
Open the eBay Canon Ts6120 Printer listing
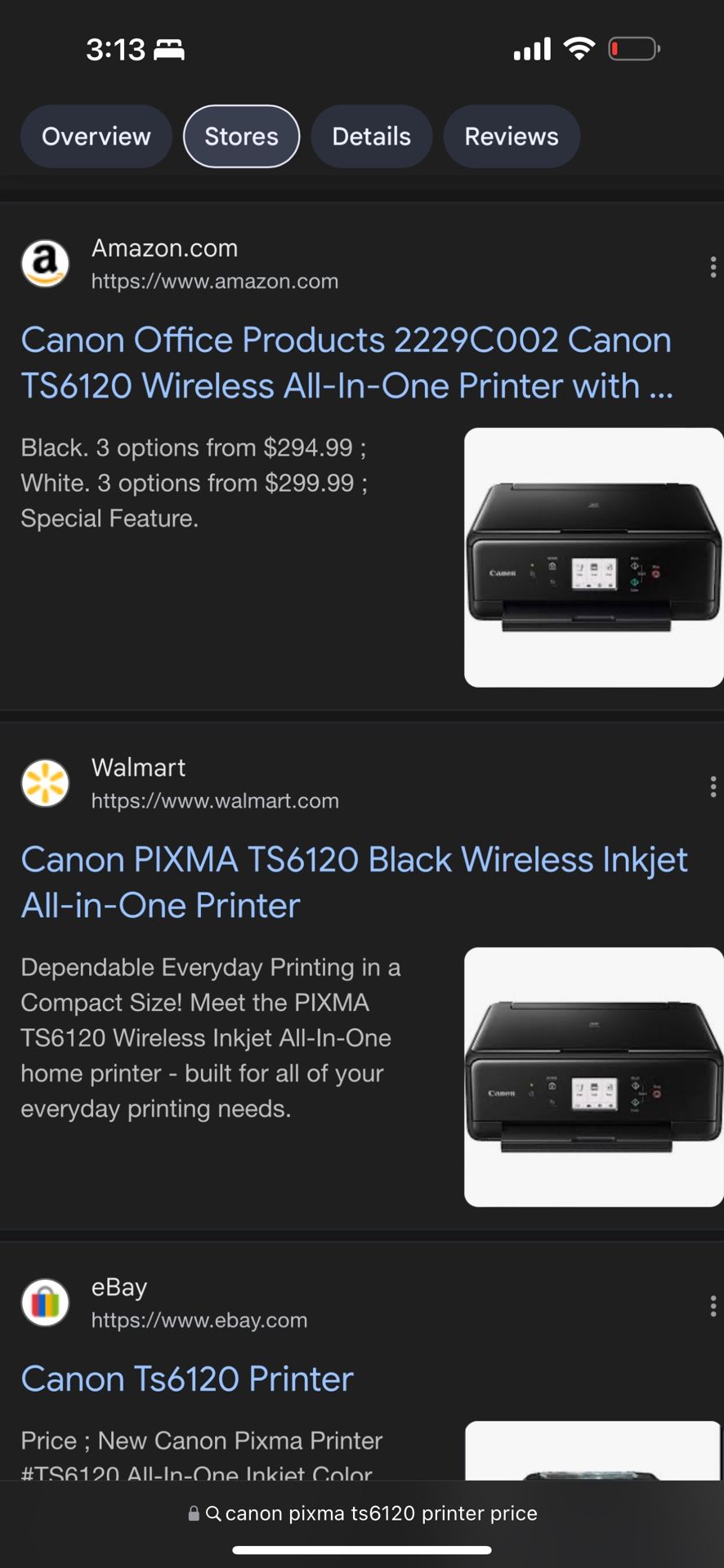(x=187, y=1379)
